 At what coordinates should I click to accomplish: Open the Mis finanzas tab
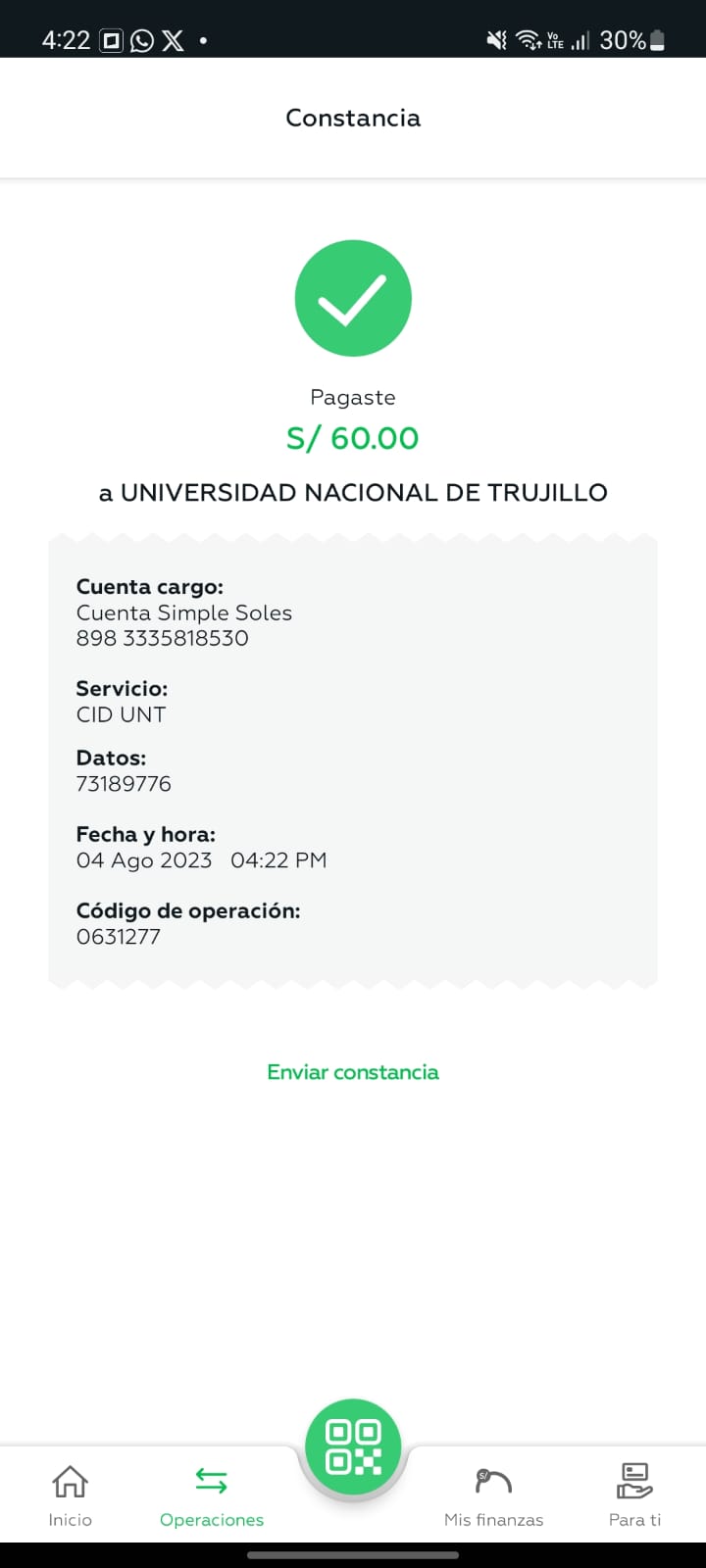(x=493, y=1495)
